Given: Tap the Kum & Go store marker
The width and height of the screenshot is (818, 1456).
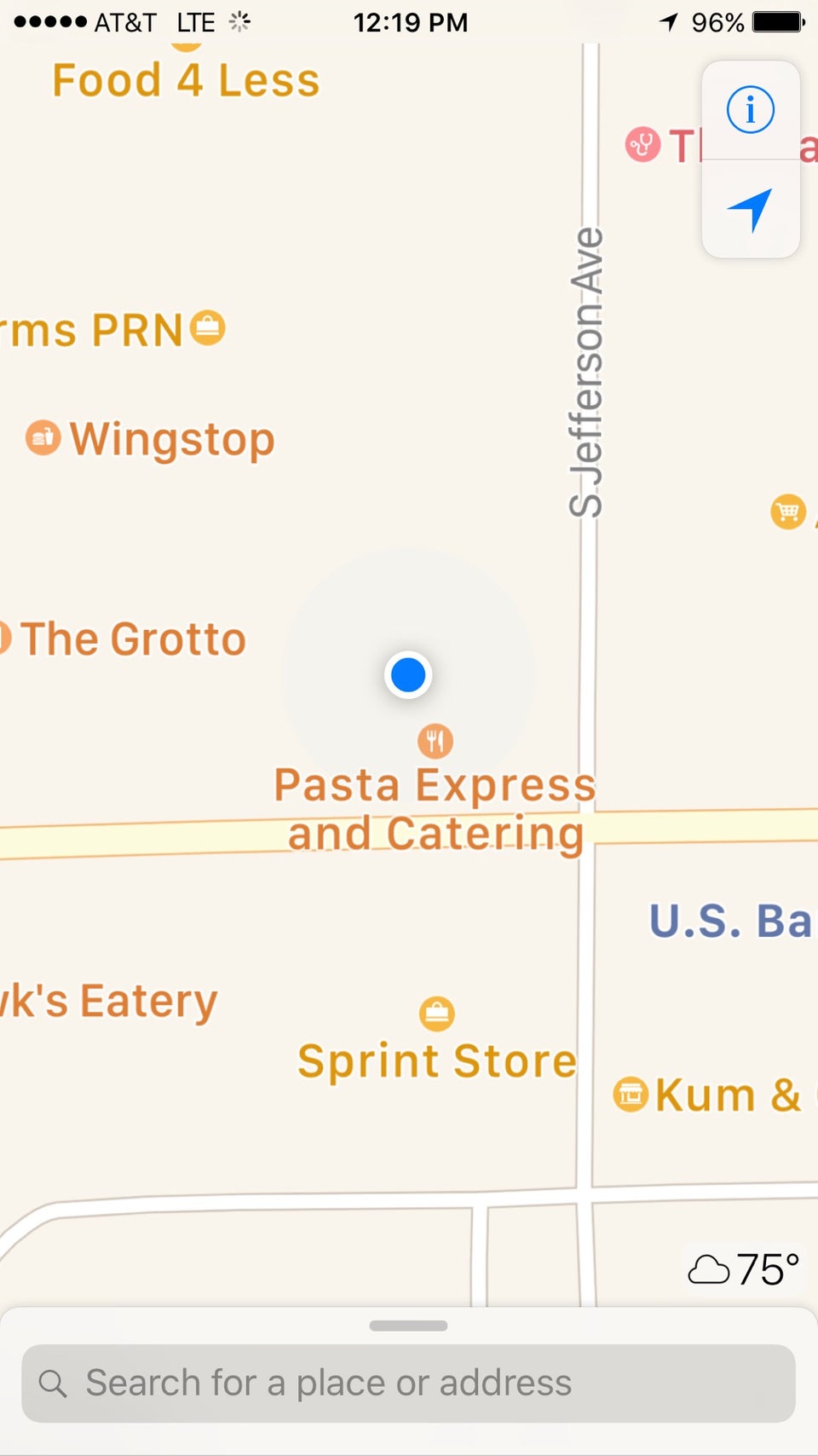Looking at the screenshot, I should 631,1094.
